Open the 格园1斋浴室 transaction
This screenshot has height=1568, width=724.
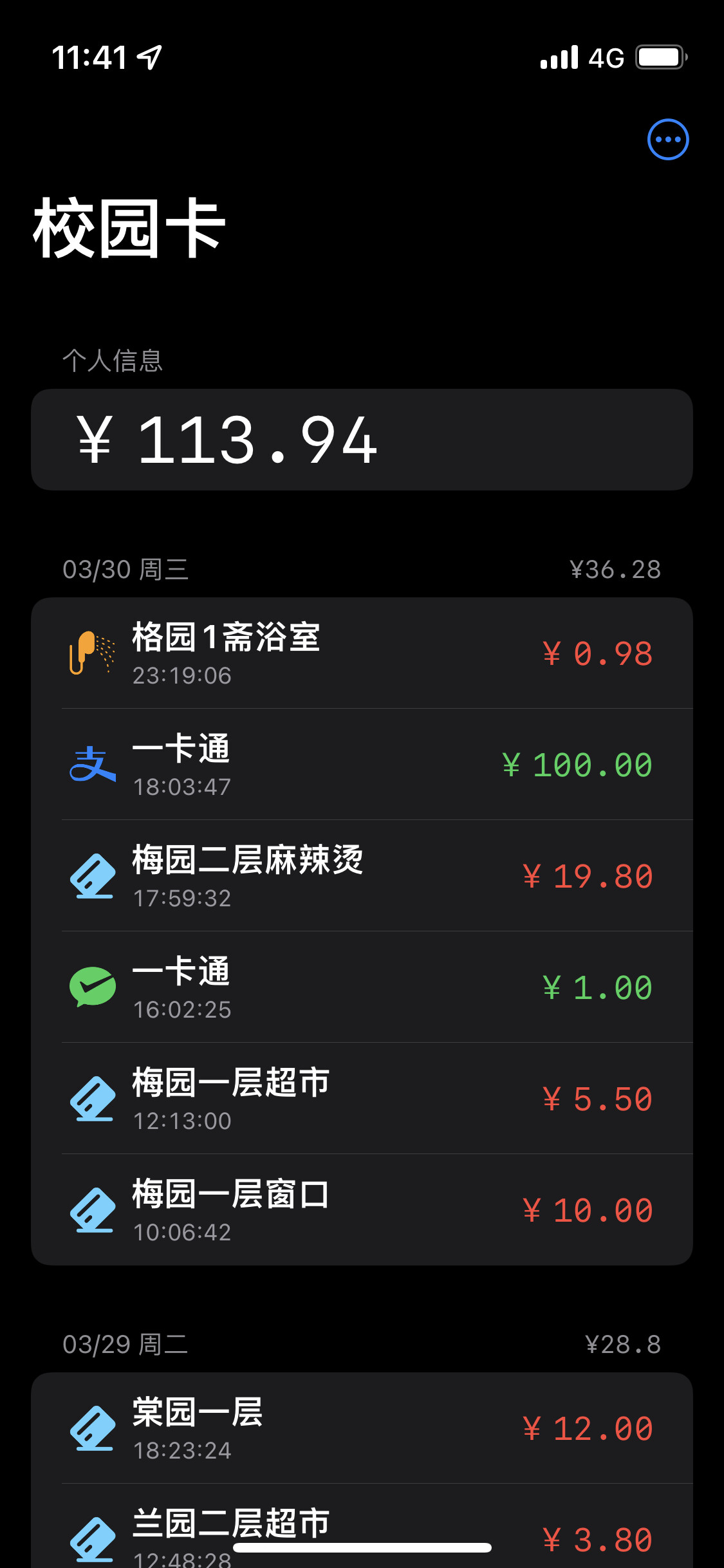click(362, 653)
